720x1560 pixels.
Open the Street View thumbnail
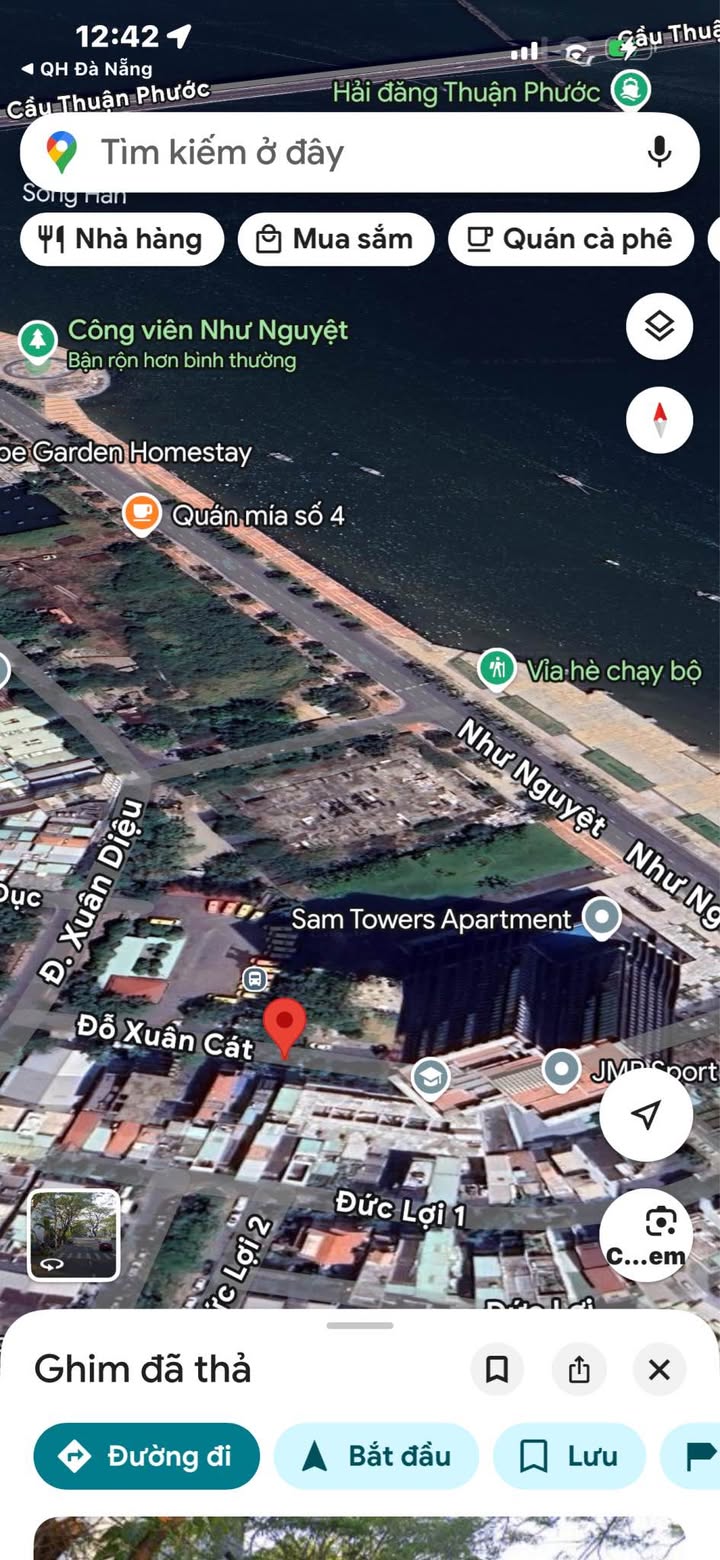tap(74, 1235)
